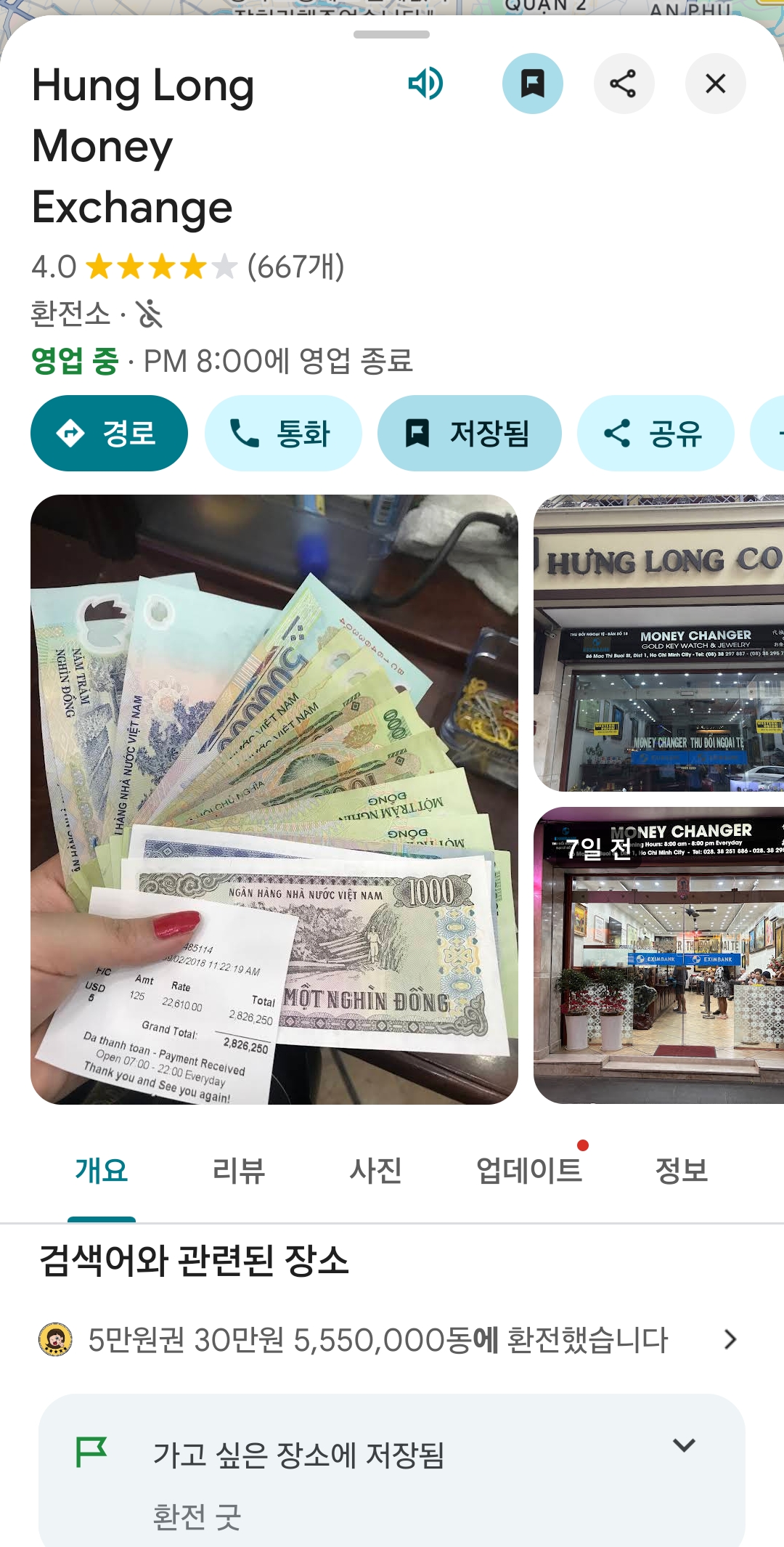Open the Hung Long storefront sign photo

[658, 643]
